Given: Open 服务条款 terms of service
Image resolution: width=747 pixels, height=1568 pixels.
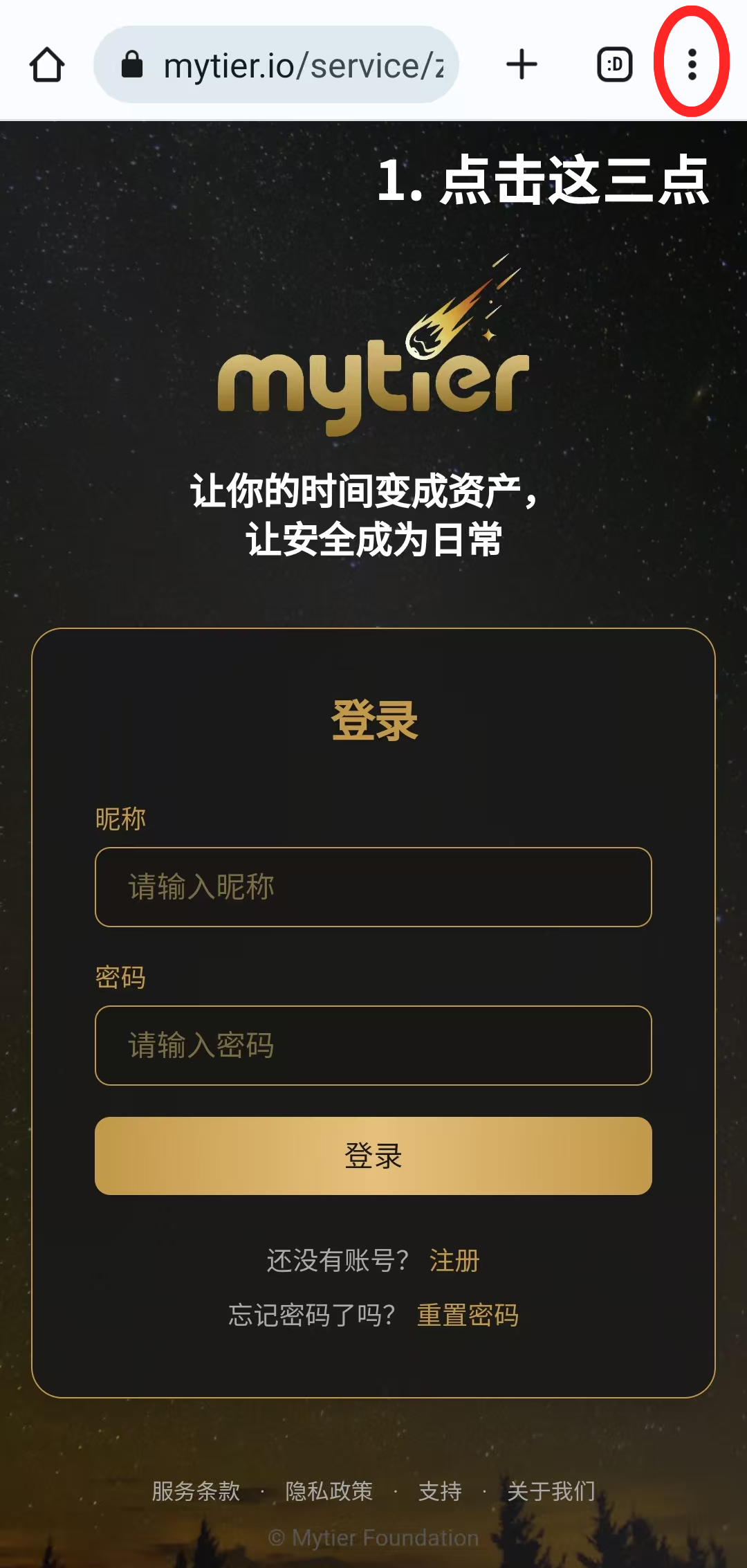Looking at the screenshot, I should pyautogui.click(x=196, y=1490).
